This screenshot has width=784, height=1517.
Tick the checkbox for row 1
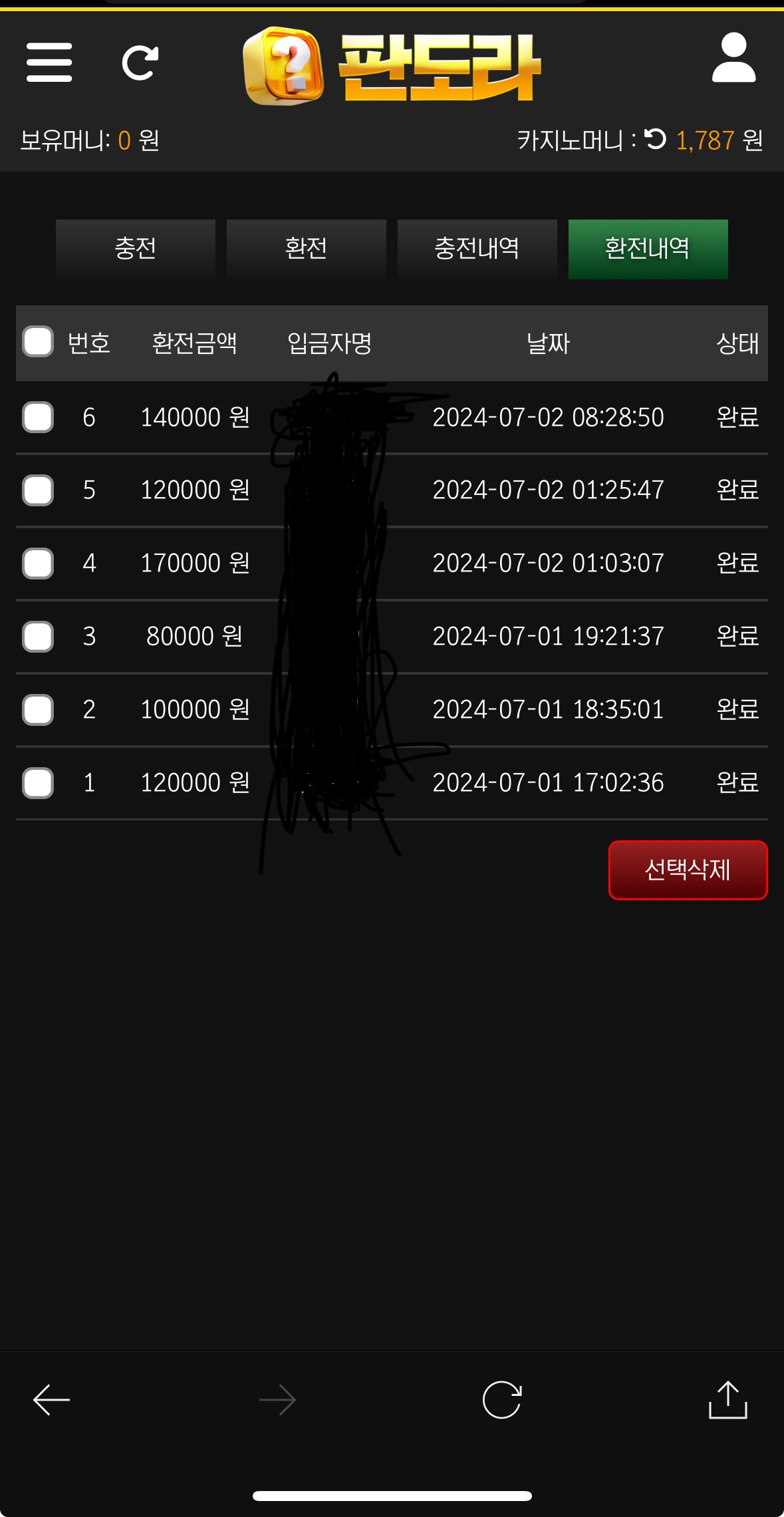tap(38, 782)
